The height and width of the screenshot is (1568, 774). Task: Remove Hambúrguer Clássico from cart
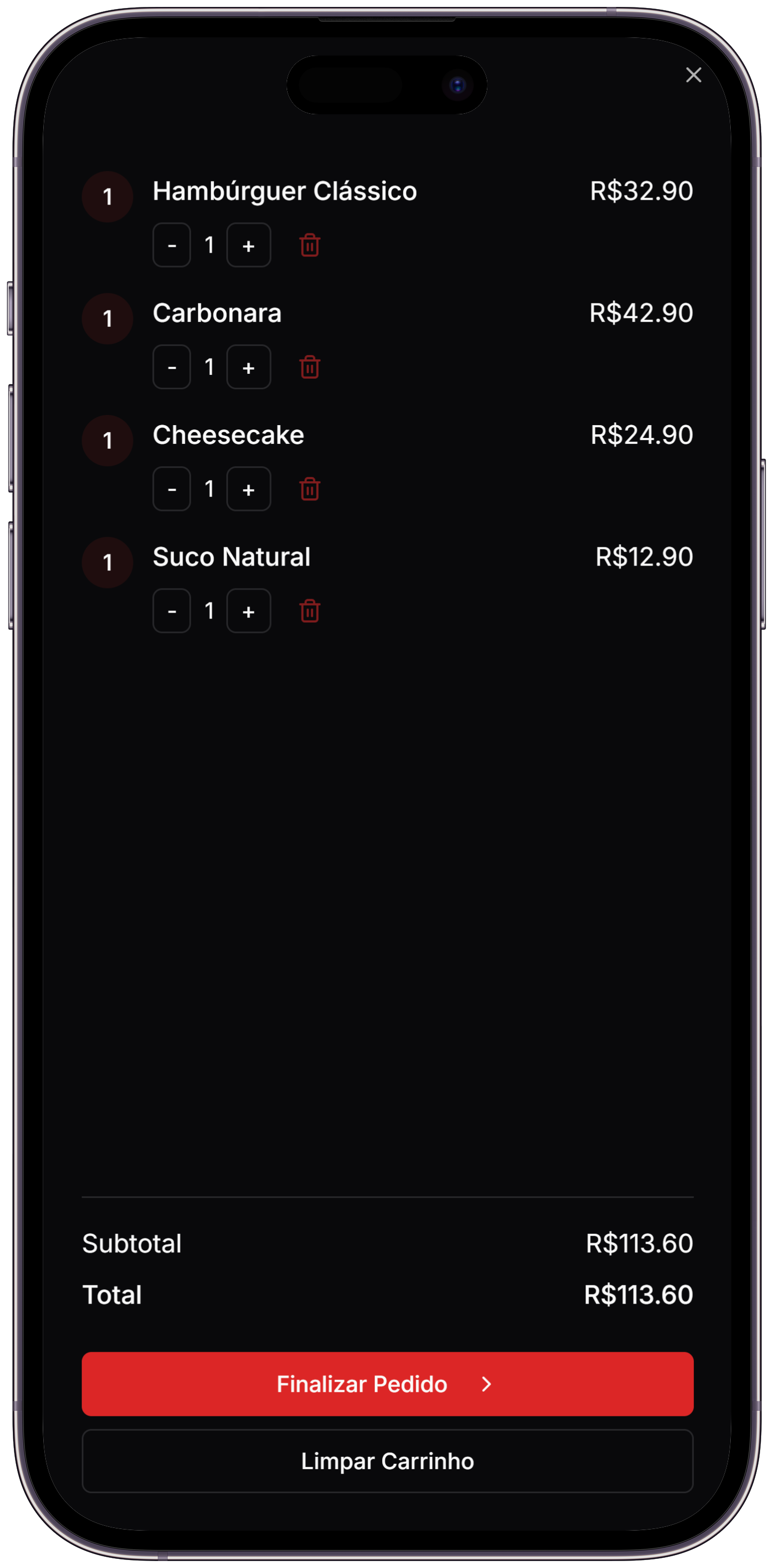(x=310, y=245)
